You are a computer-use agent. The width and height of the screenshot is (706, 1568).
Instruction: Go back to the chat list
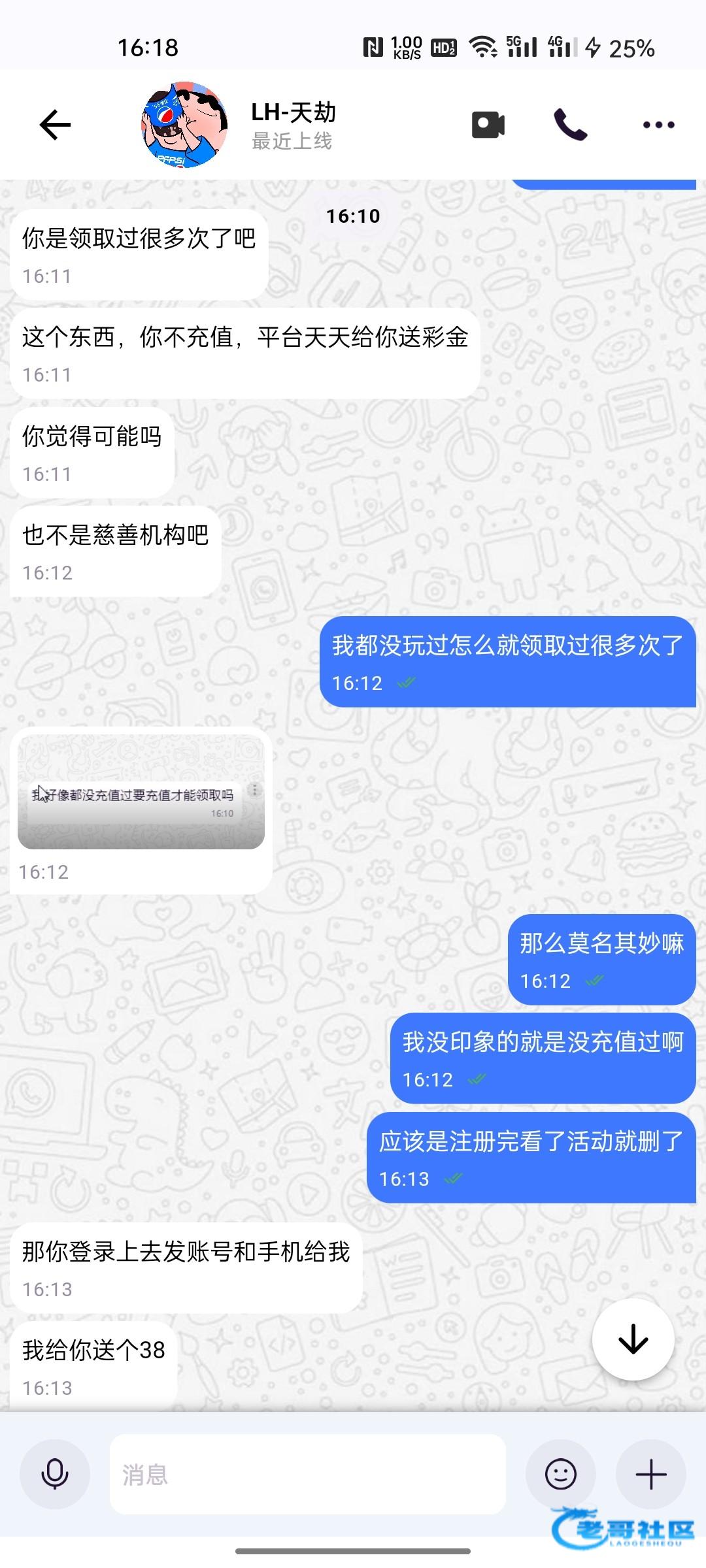tap(55, 125)
